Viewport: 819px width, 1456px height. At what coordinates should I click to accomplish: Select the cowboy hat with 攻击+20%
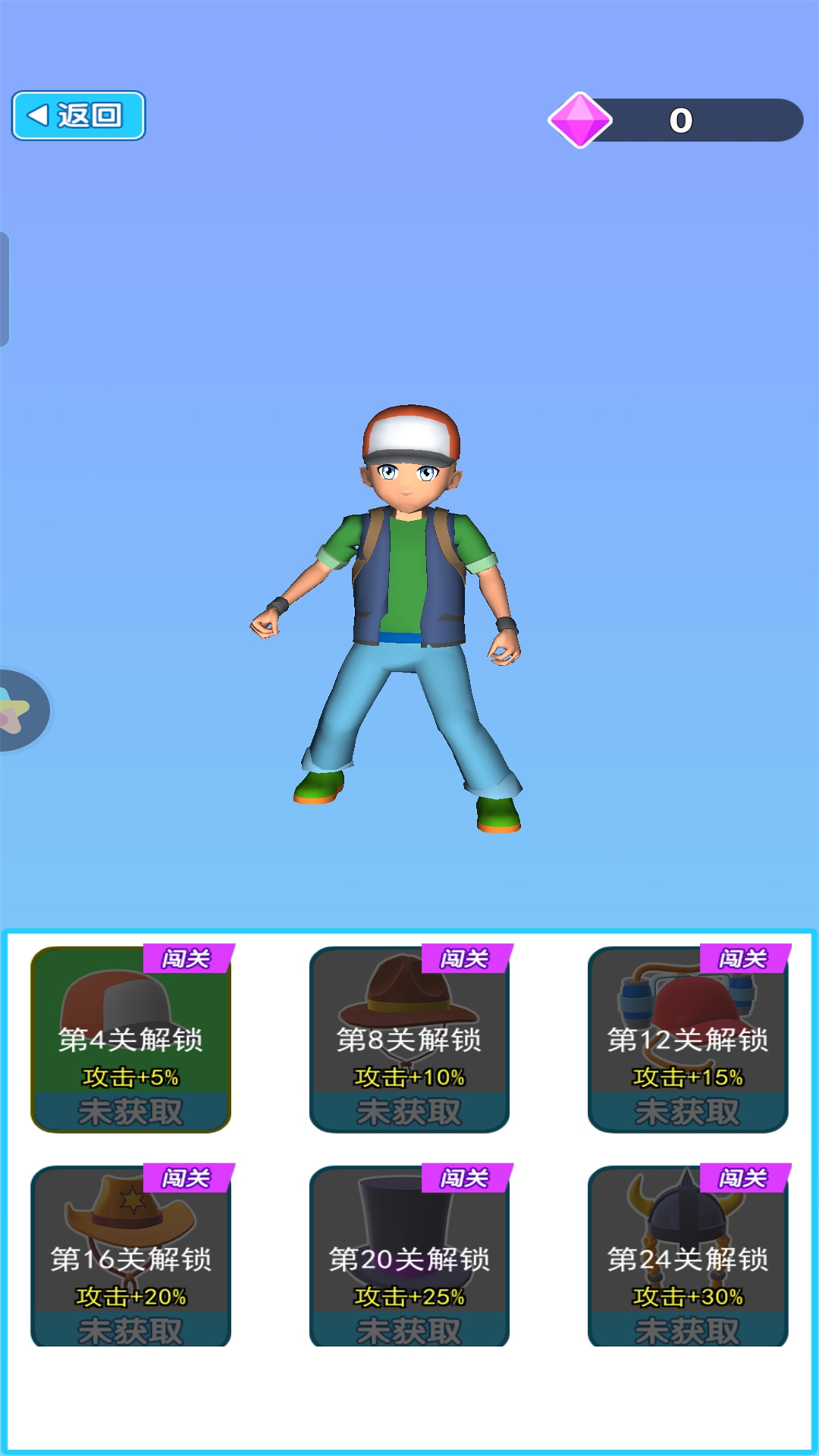point(130,1257)
